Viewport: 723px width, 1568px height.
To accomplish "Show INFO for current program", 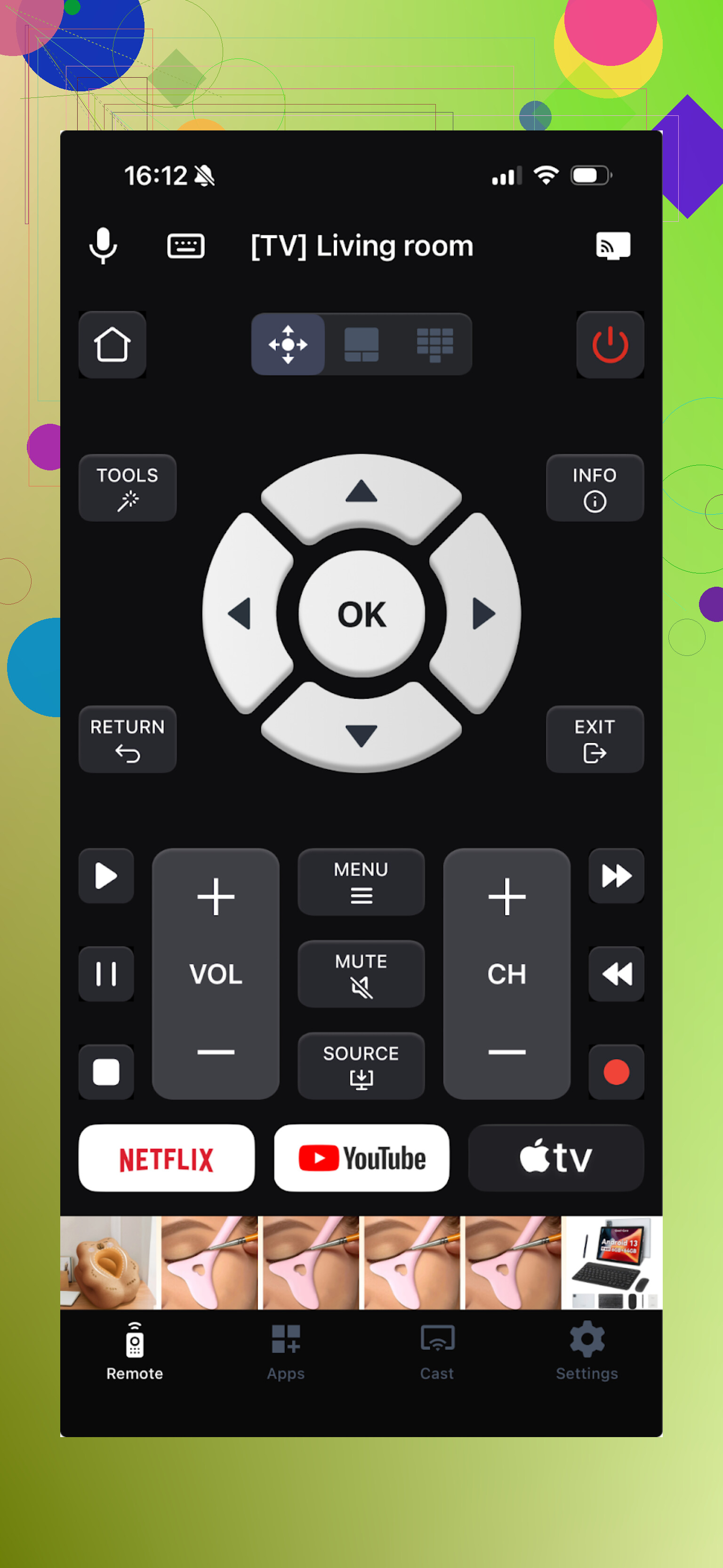I will pyautogui.click(x=594, y=487).
